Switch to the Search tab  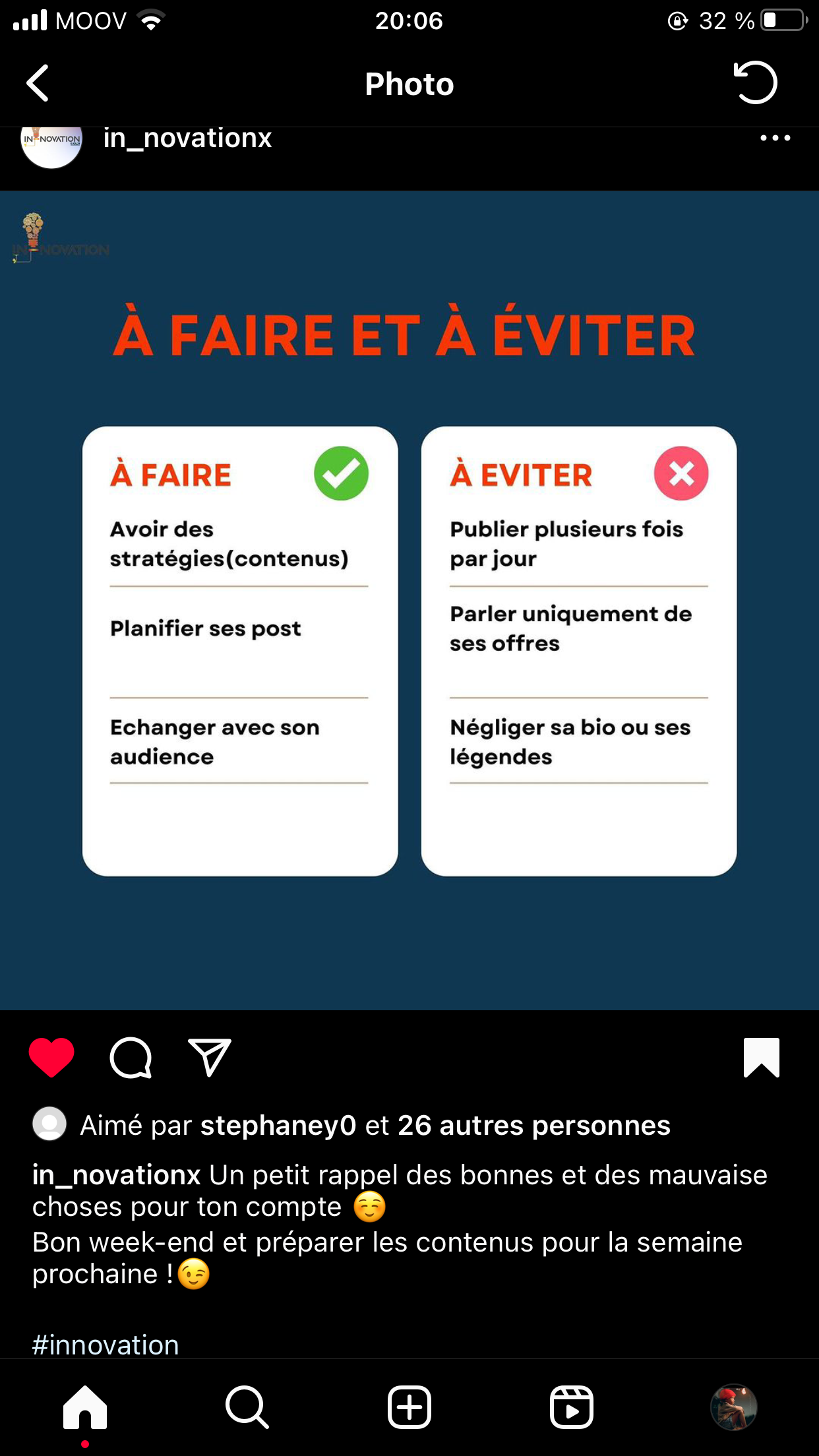point(247,1408)
